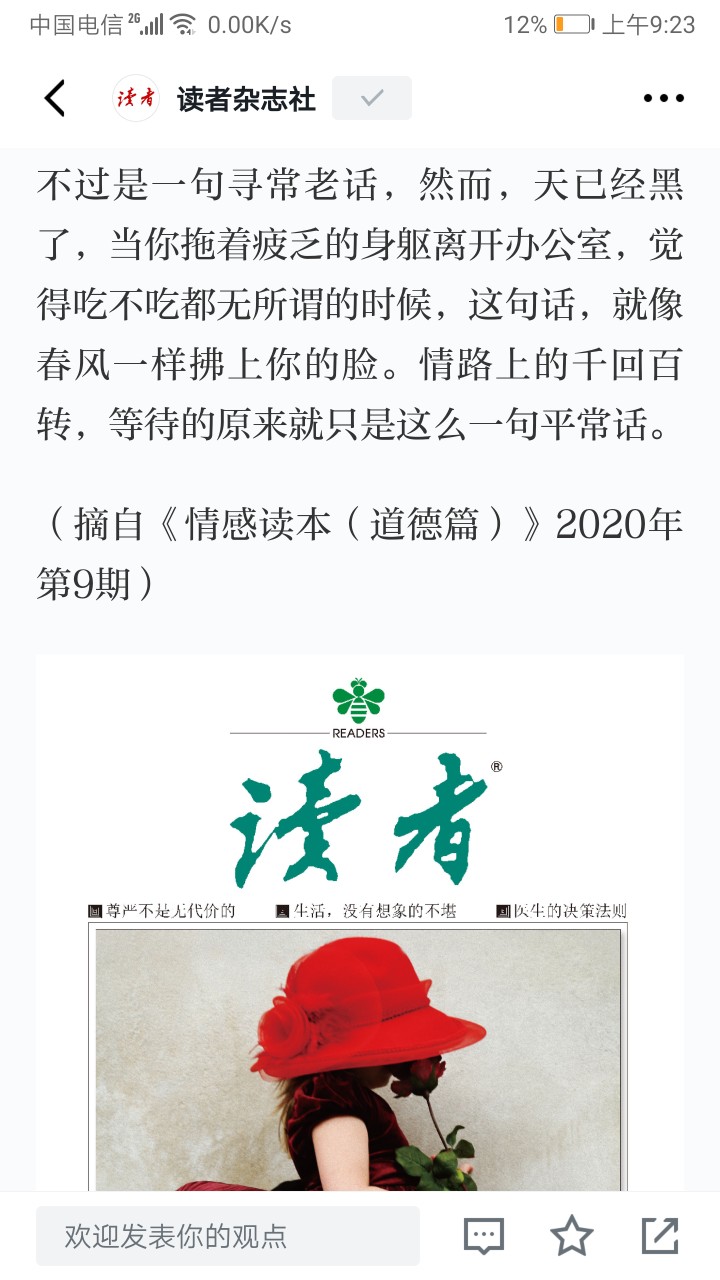View the article comments
The image size is (720, 1280).
(x=484, y=1236)
